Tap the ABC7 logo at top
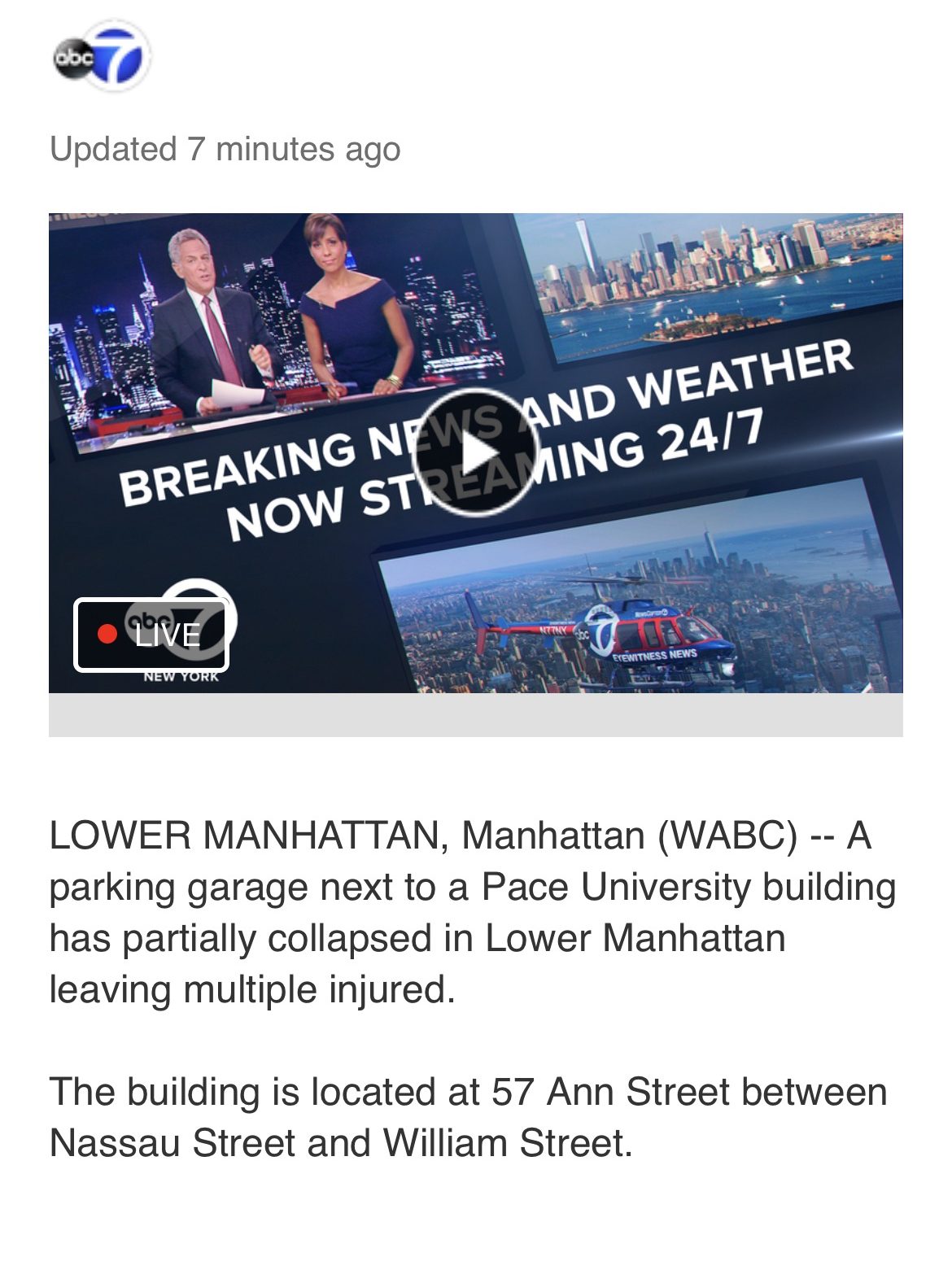The width and height of the screenshot is (952, 1270). (x=101, y=57)
